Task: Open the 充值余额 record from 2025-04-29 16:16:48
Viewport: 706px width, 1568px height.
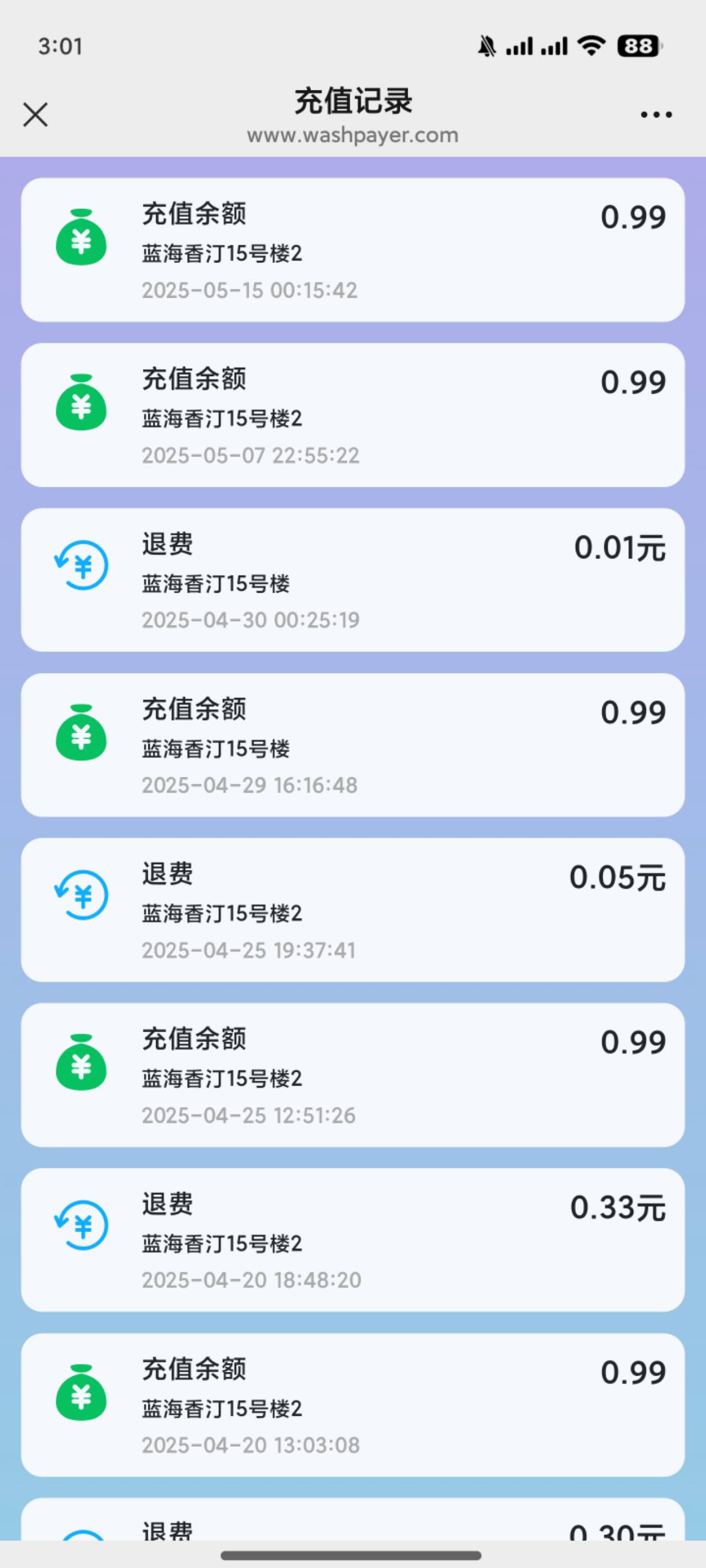Action: [x=352, y=745]
